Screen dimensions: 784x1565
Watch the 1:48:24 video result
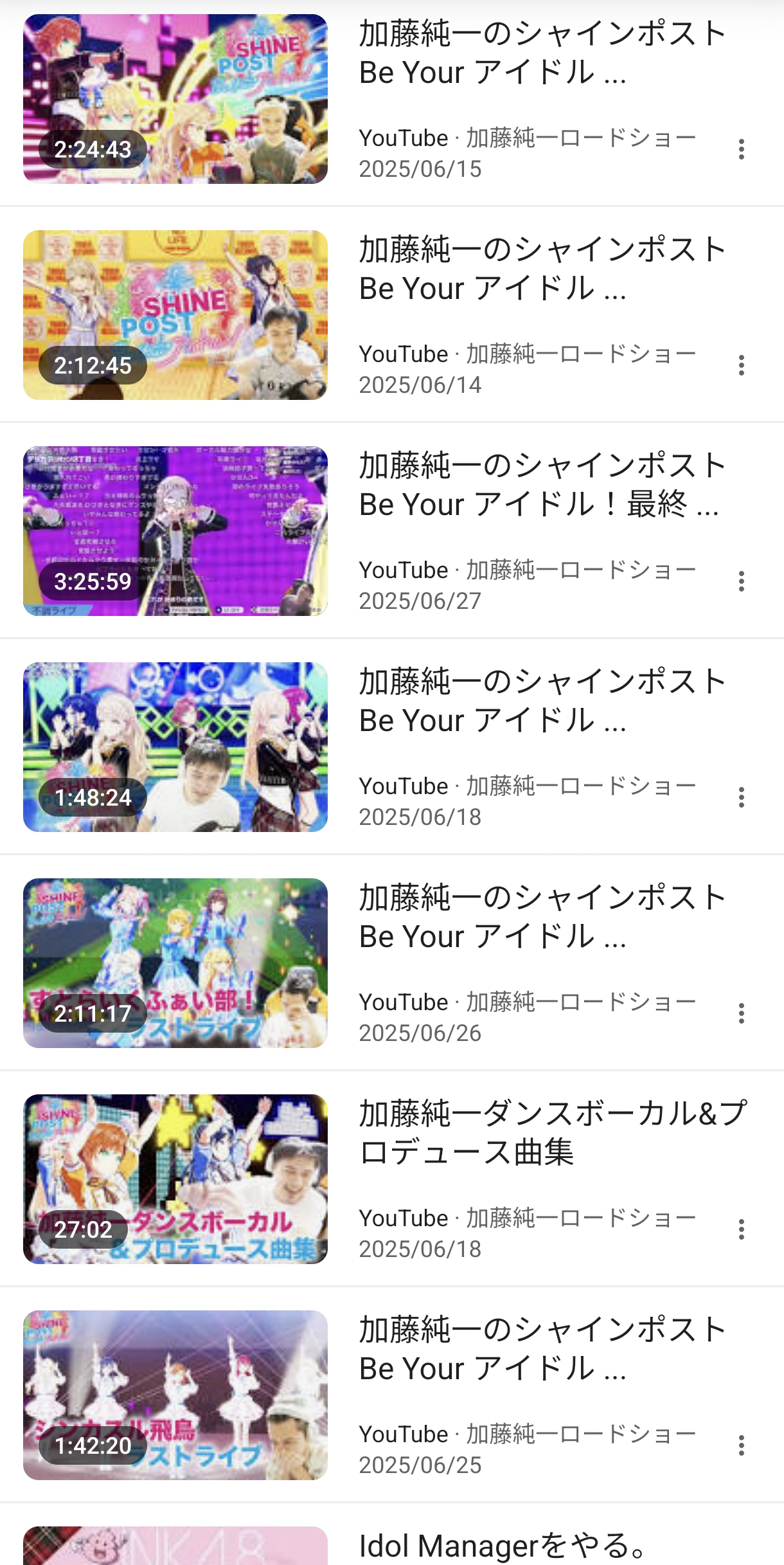(175, 747)
